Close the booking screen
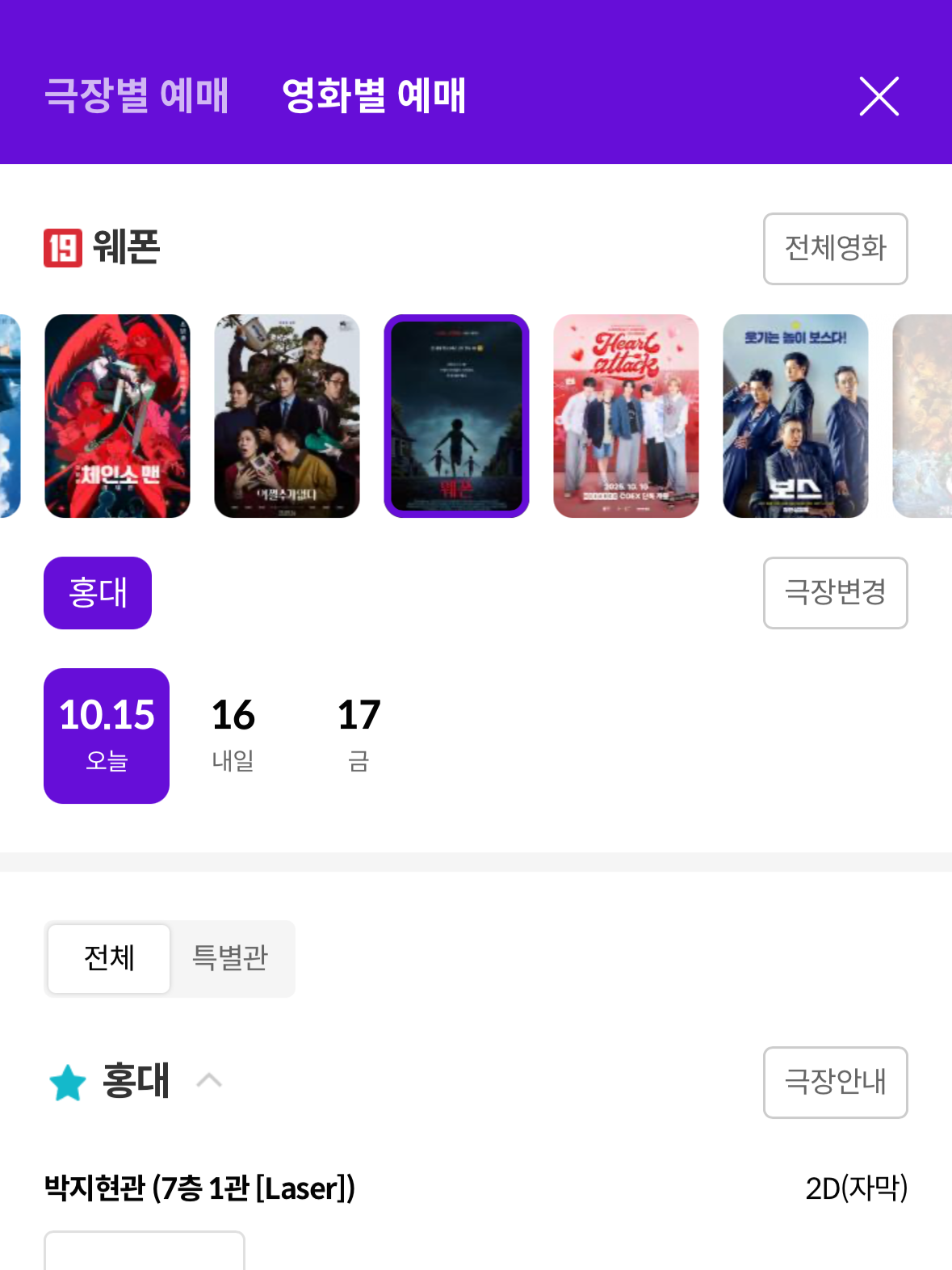Viewport: 952px width, 1270px height. tap(879, 97)
